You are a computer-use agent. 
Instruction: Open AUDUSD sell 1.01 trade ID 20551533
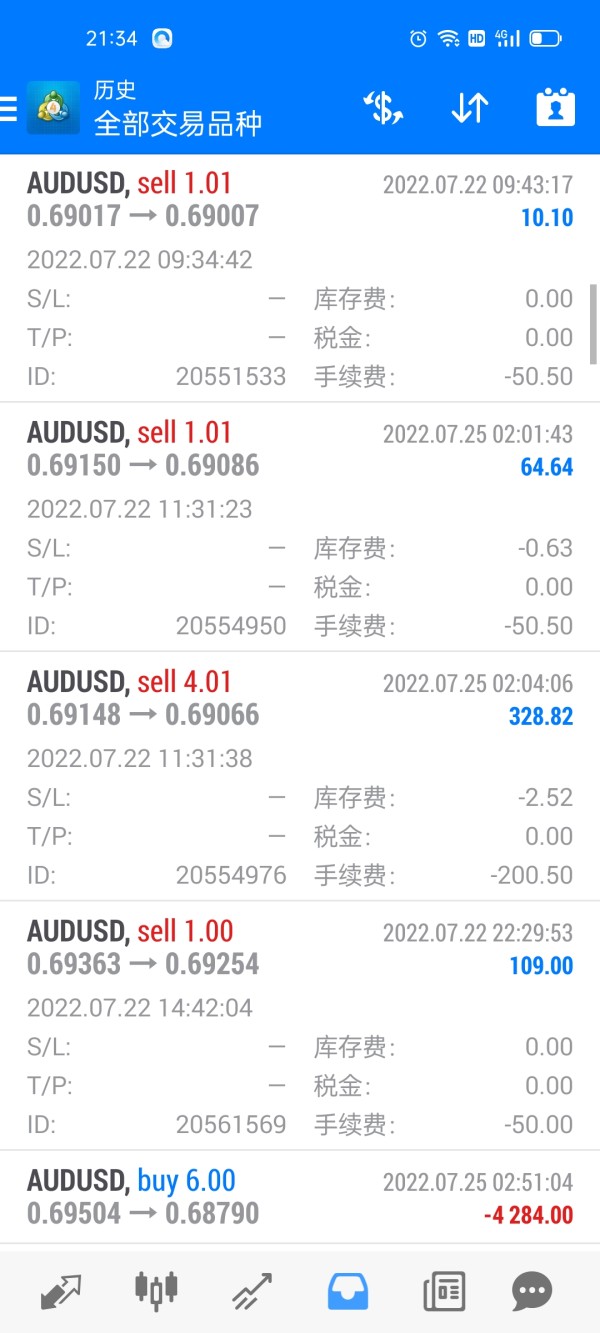click(300, 278)
